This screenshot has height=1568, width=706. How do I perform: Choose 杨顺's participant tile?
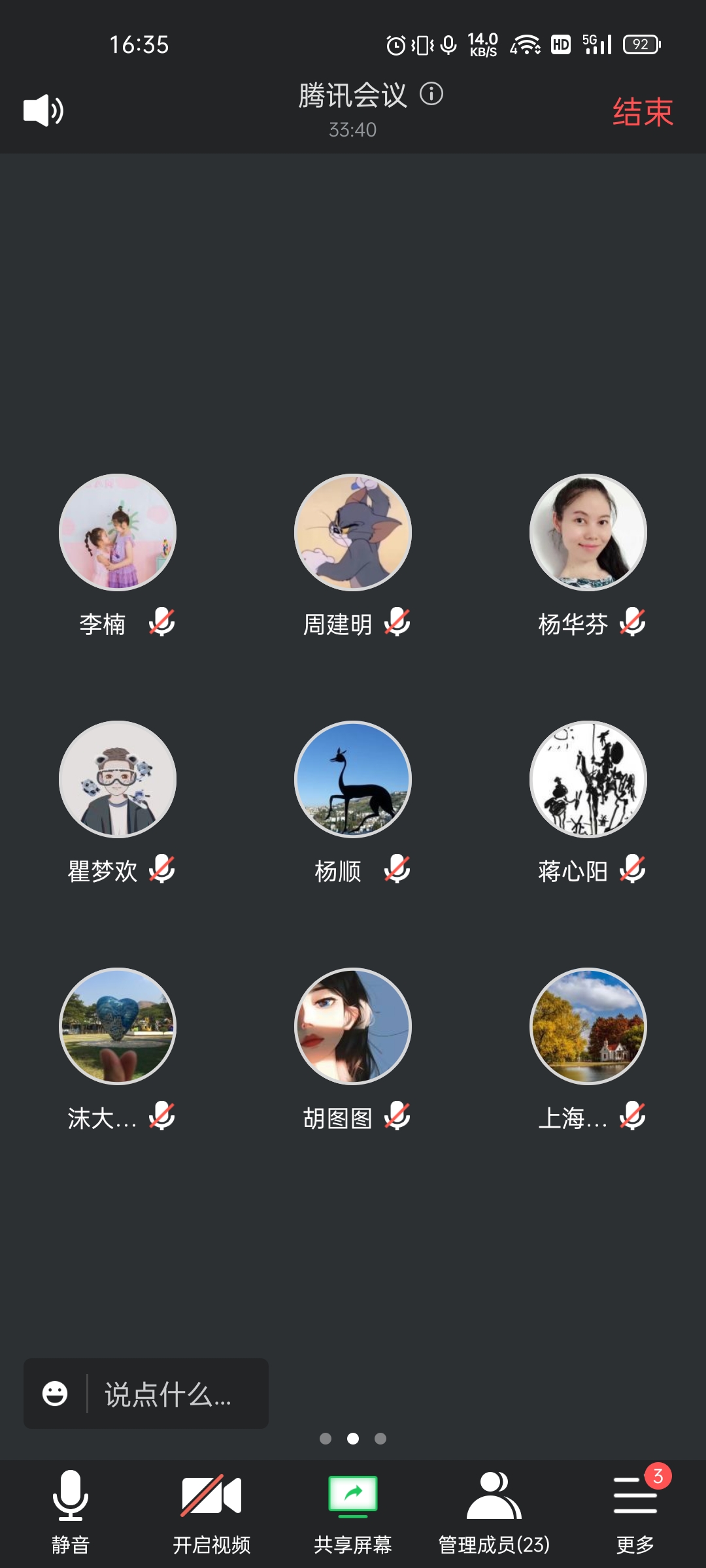click(353, 779)
